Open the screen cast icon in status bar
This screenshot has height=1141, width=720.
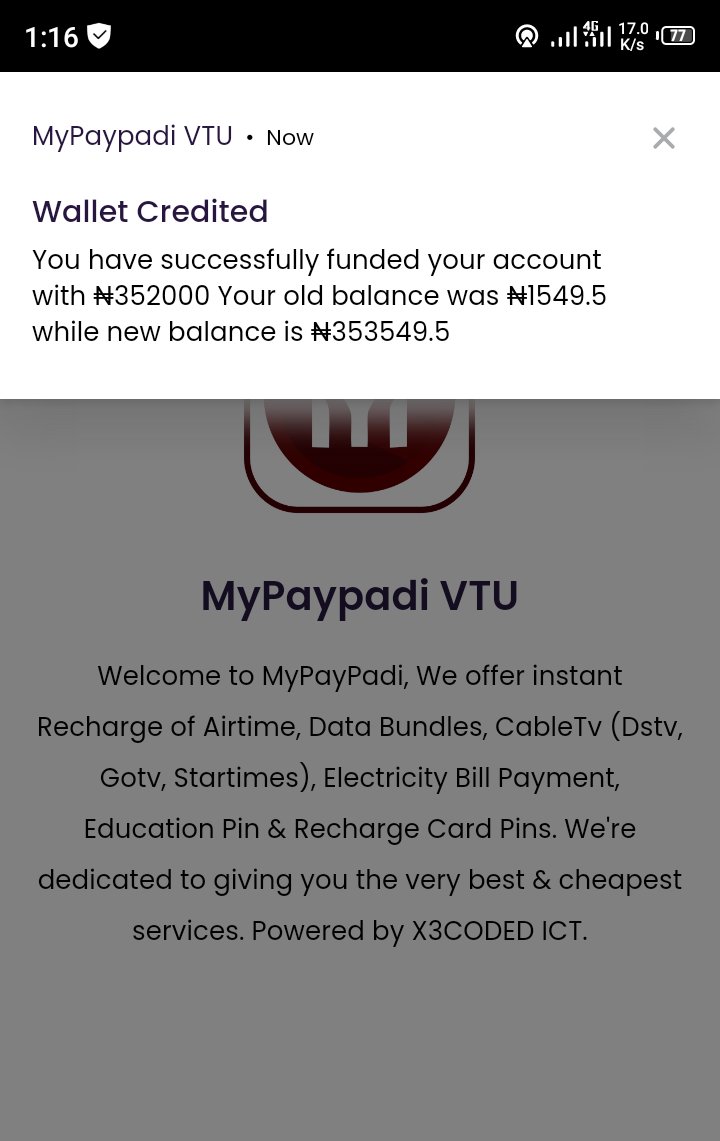(527, 35)
